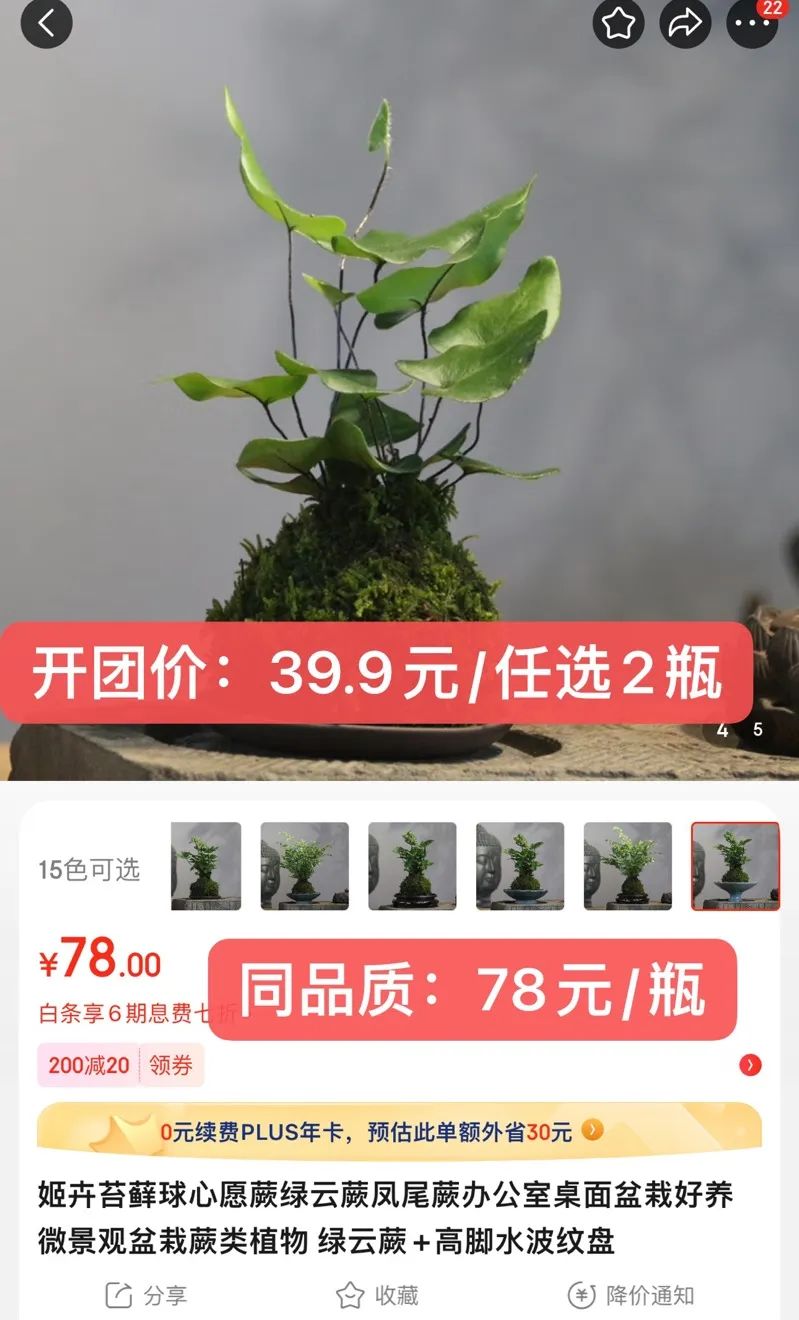Go back using the top-left arrow
799x1320 pixels.
46,22
